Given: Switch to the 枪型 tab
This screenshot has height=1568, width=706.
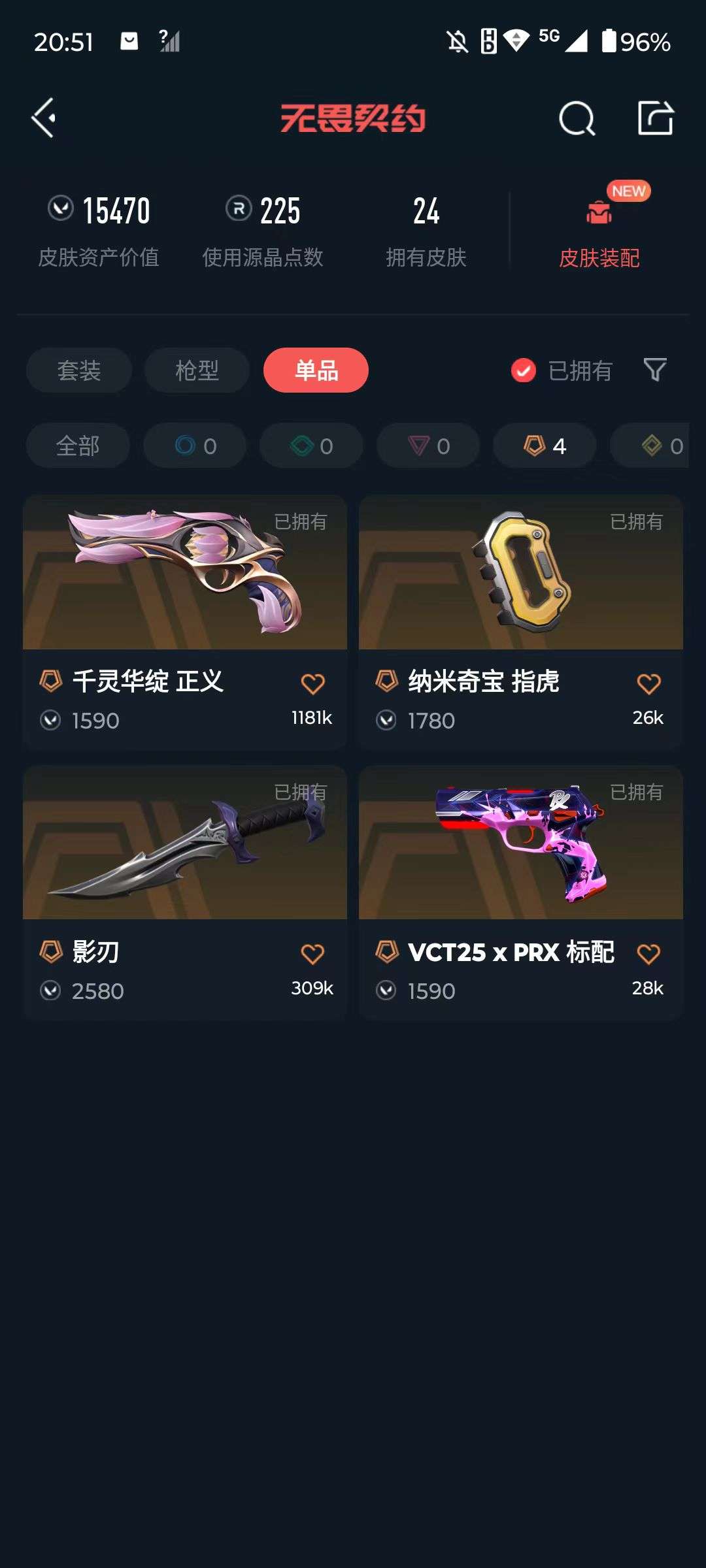Looking at the screenshot, I should point(197,370).
